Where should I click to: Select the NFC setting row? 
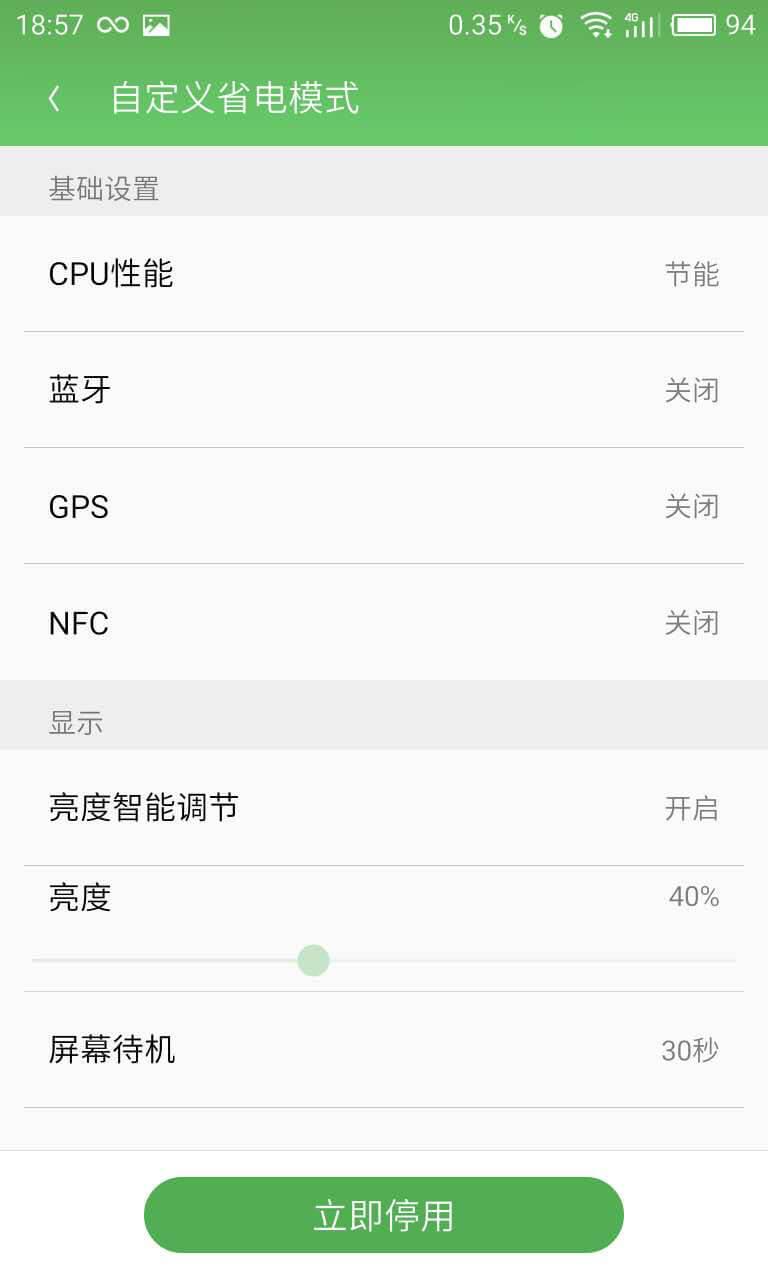pos(384,622)
